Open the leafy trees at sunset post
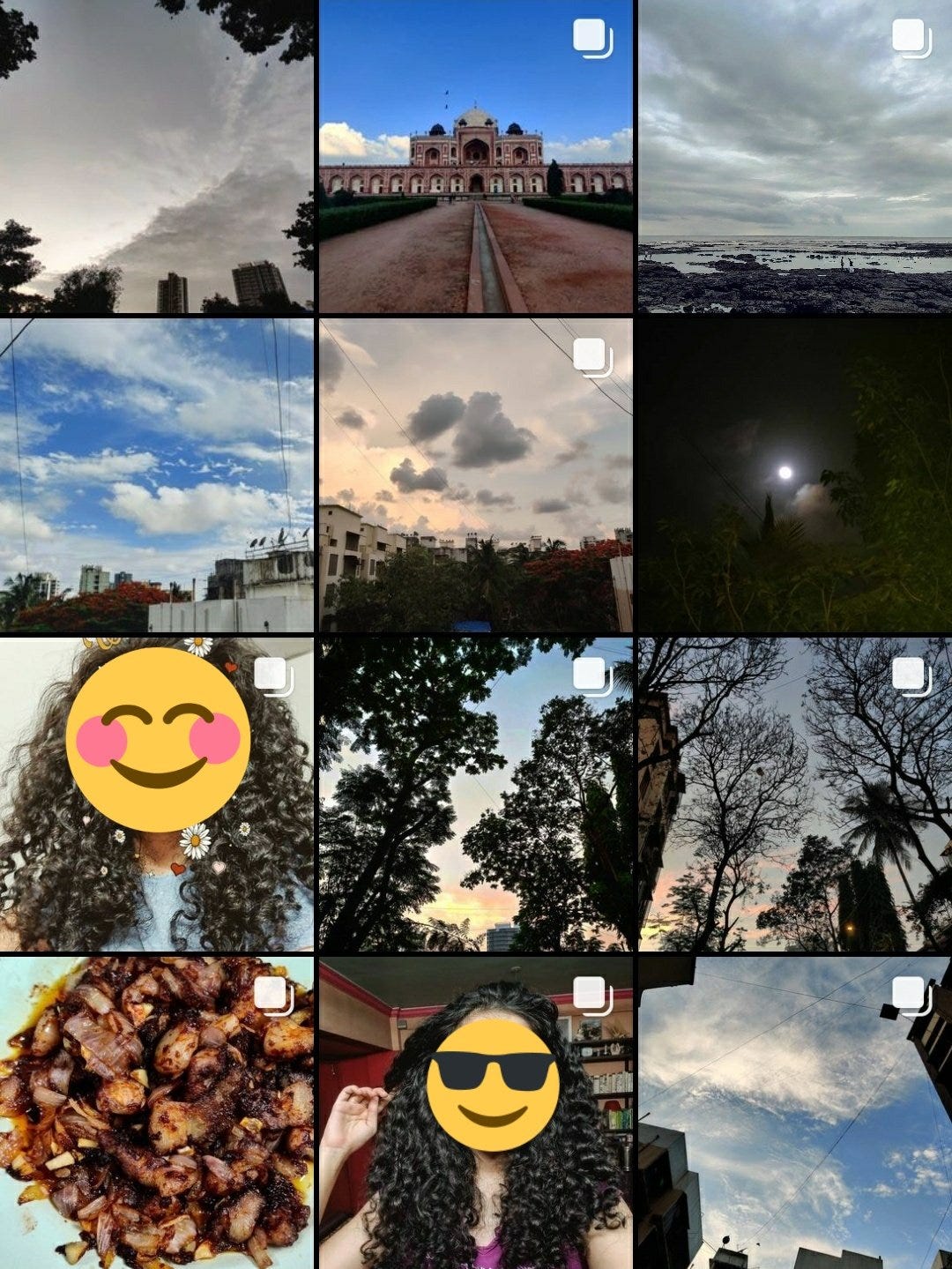952x1269 pixels. 475,794
